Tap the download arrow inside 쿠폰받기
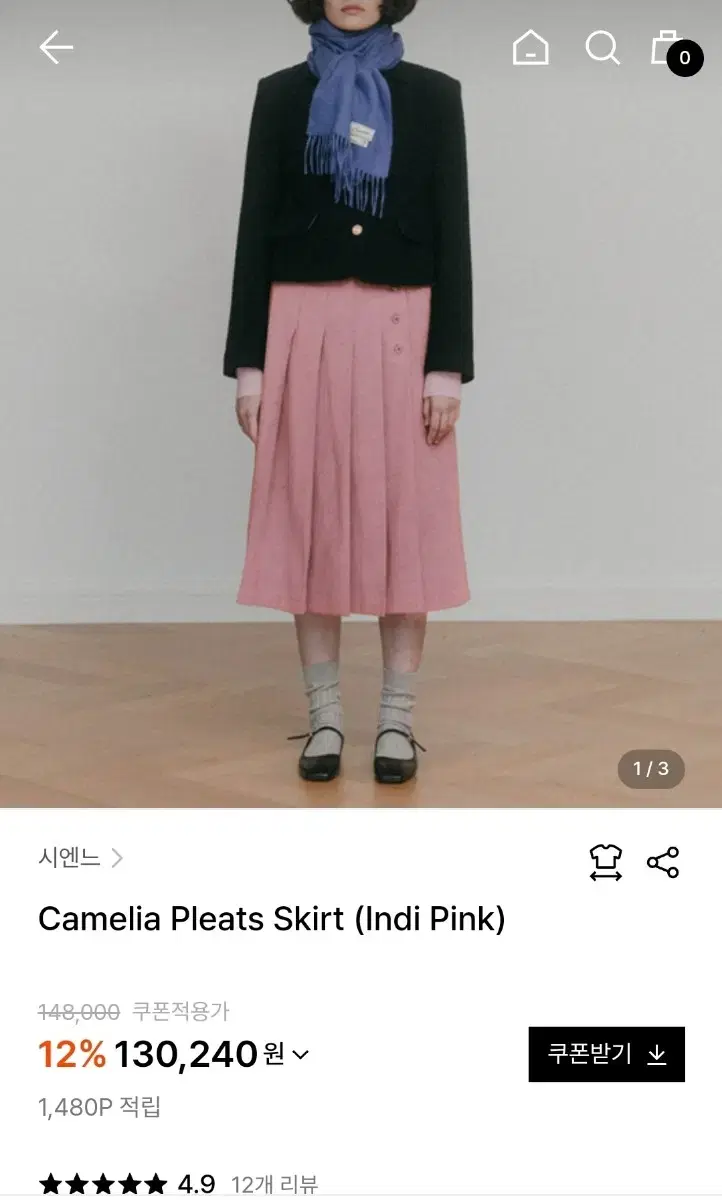The width and height of the screenshot is (722, 1200). pyautogui.click(x=655, y=1054)
